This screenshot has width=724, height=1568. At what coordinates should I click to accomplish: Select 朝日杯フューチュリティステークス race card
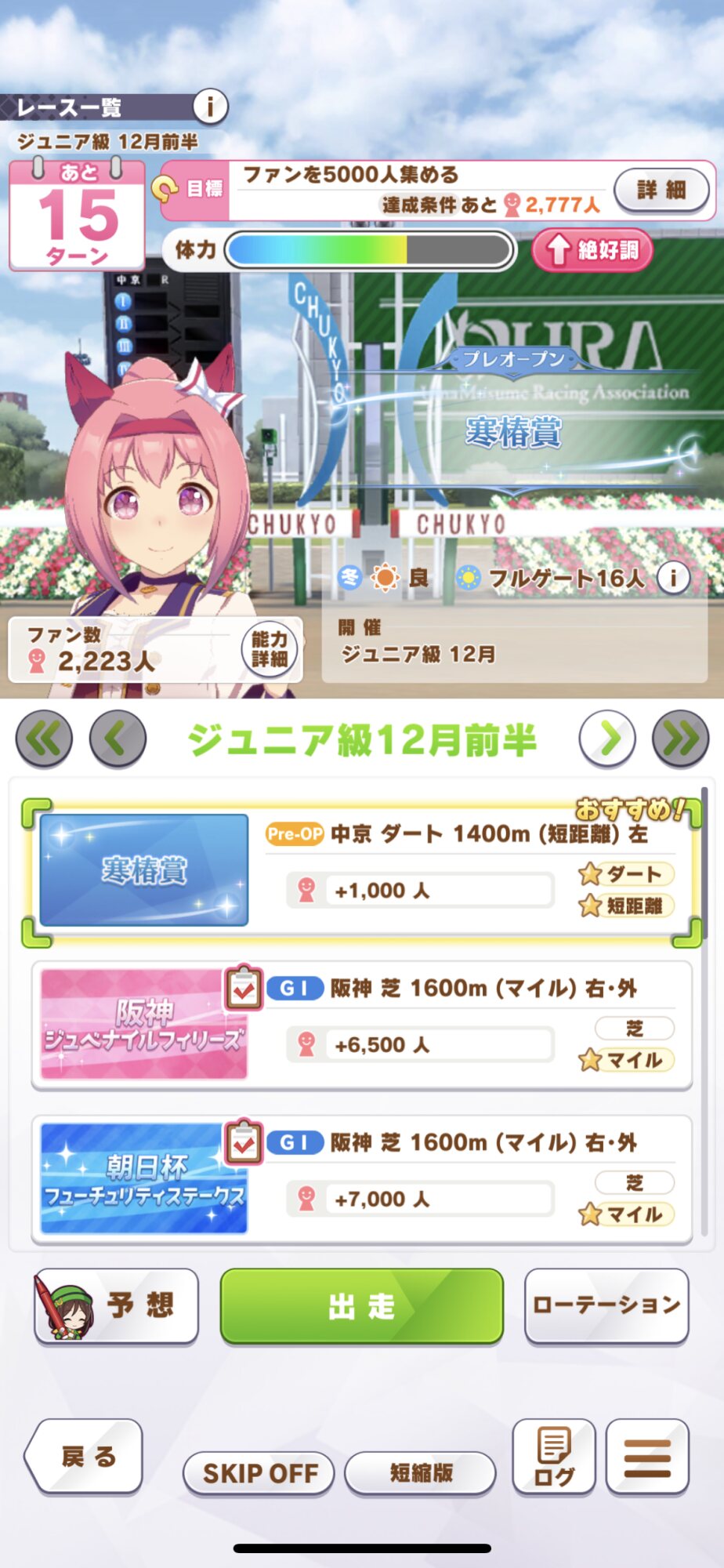click(361, 1179)
